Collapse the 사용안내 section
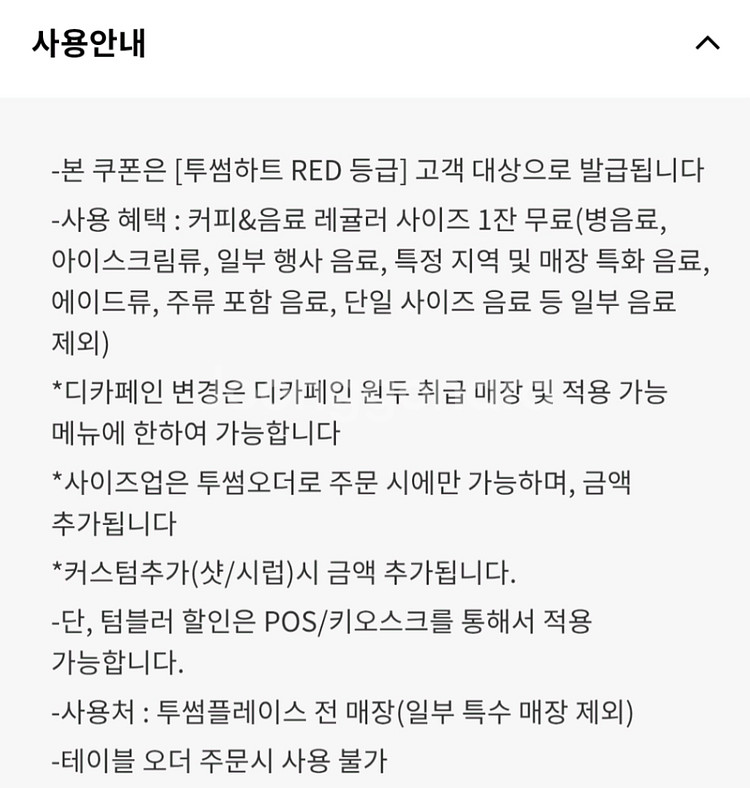 tap(707, 43)
